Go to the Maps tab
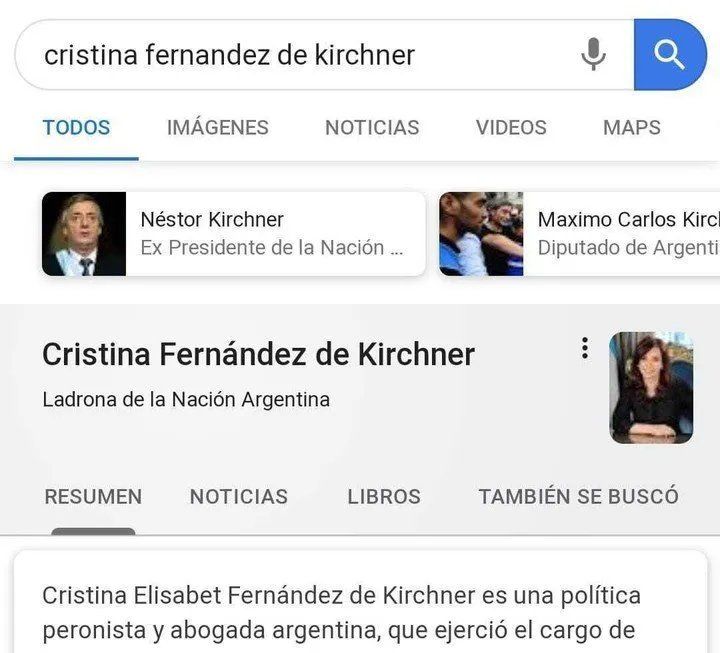This screenshot has height=653, width=720. pyautogui.click(x=631, y=128)
